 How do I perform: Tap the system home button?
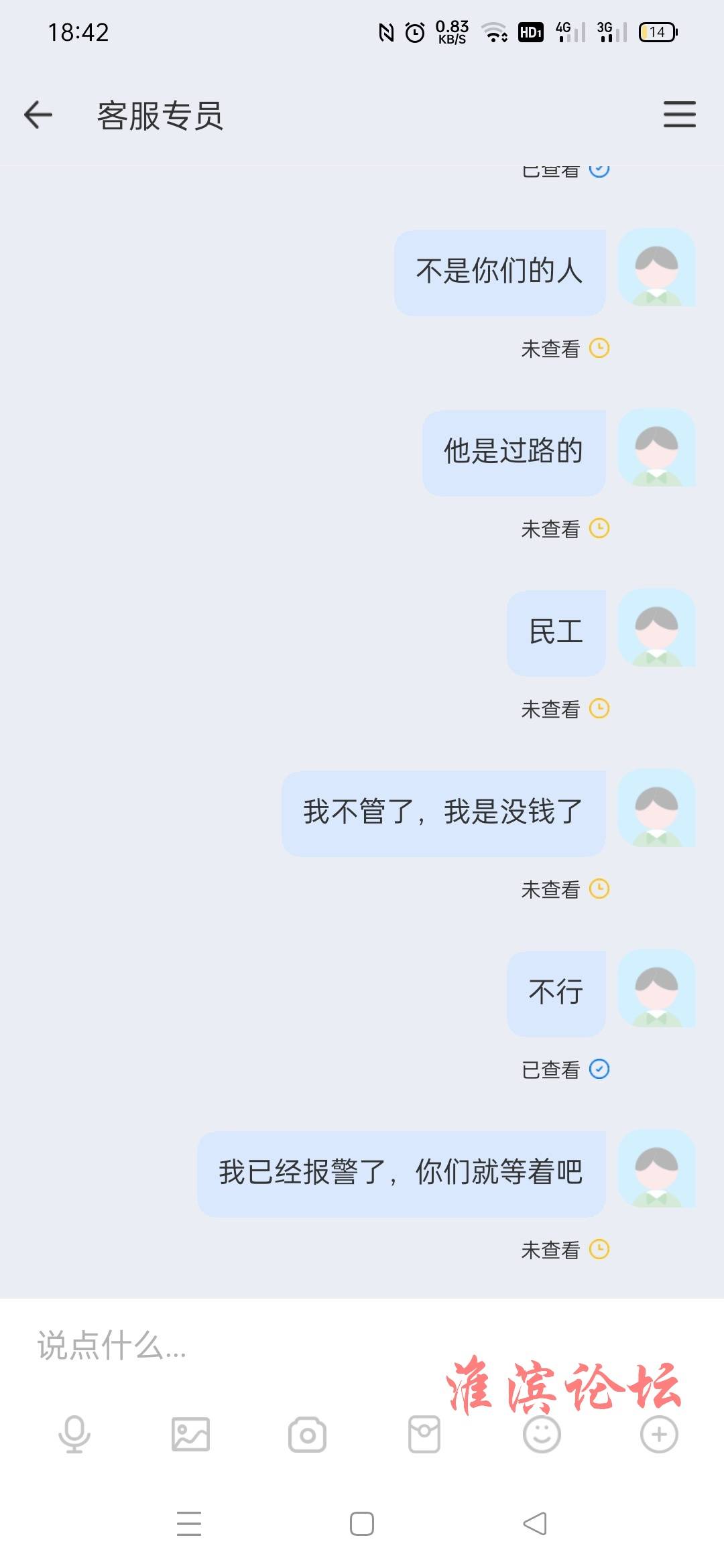tap(362, 1524)
